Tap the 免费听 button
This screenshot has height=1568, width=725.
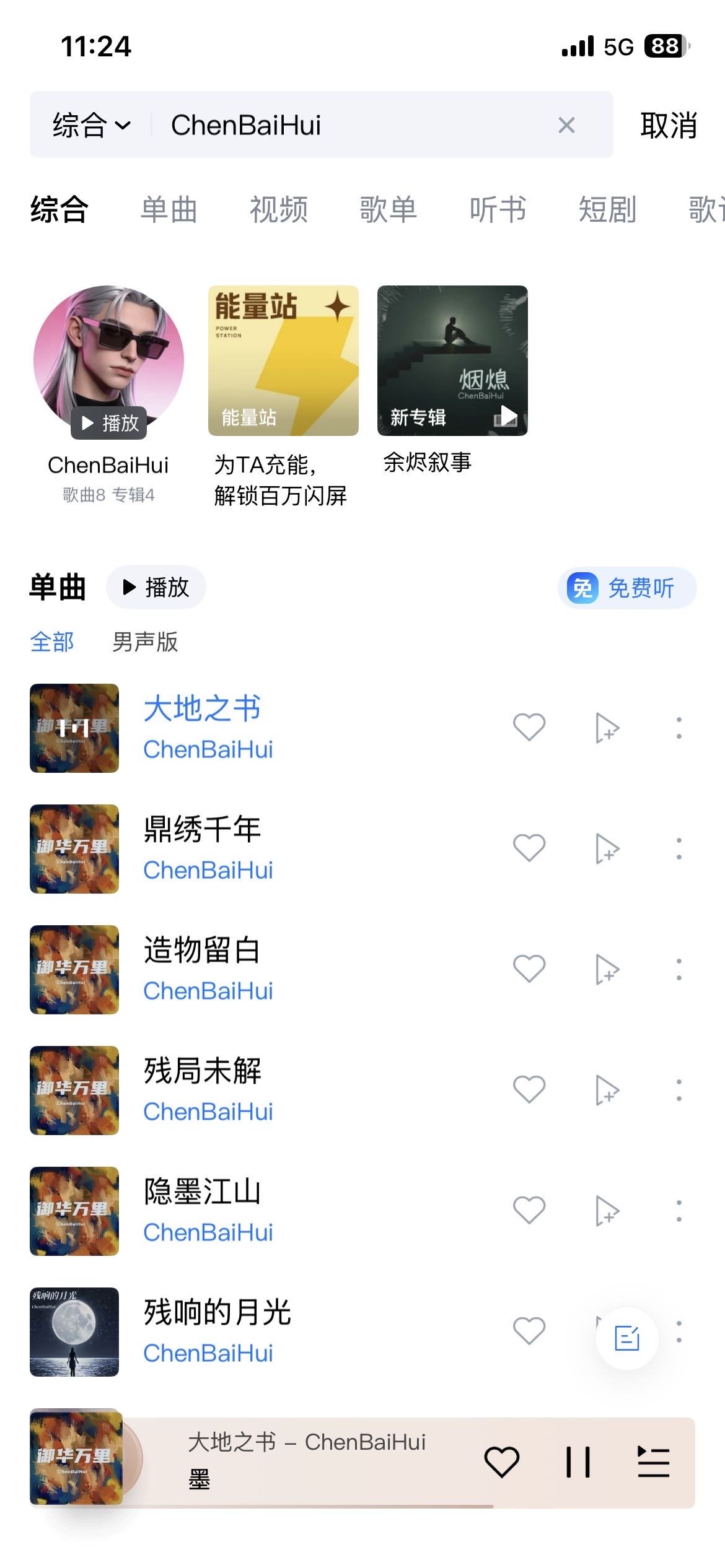pyautogui.click(x=627, y=588)
